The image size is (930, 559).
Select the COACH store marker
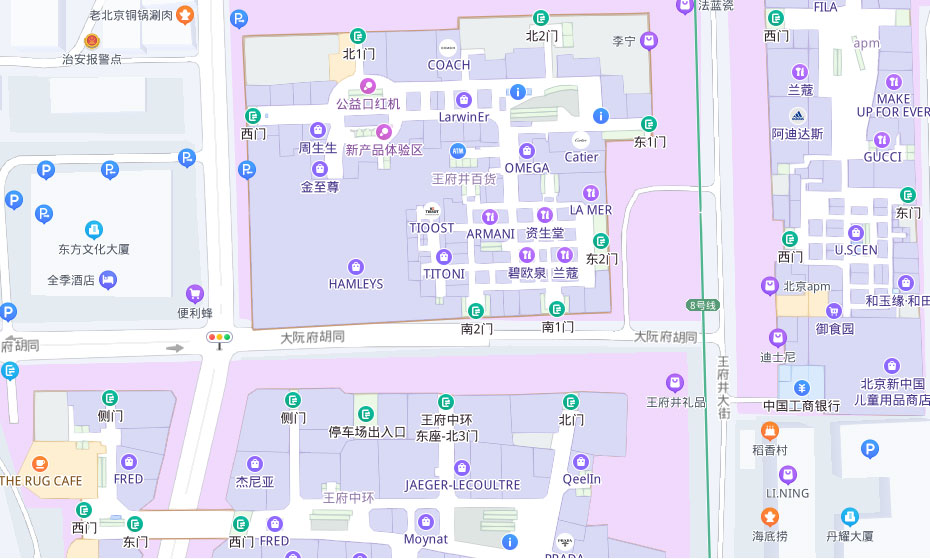448,47
